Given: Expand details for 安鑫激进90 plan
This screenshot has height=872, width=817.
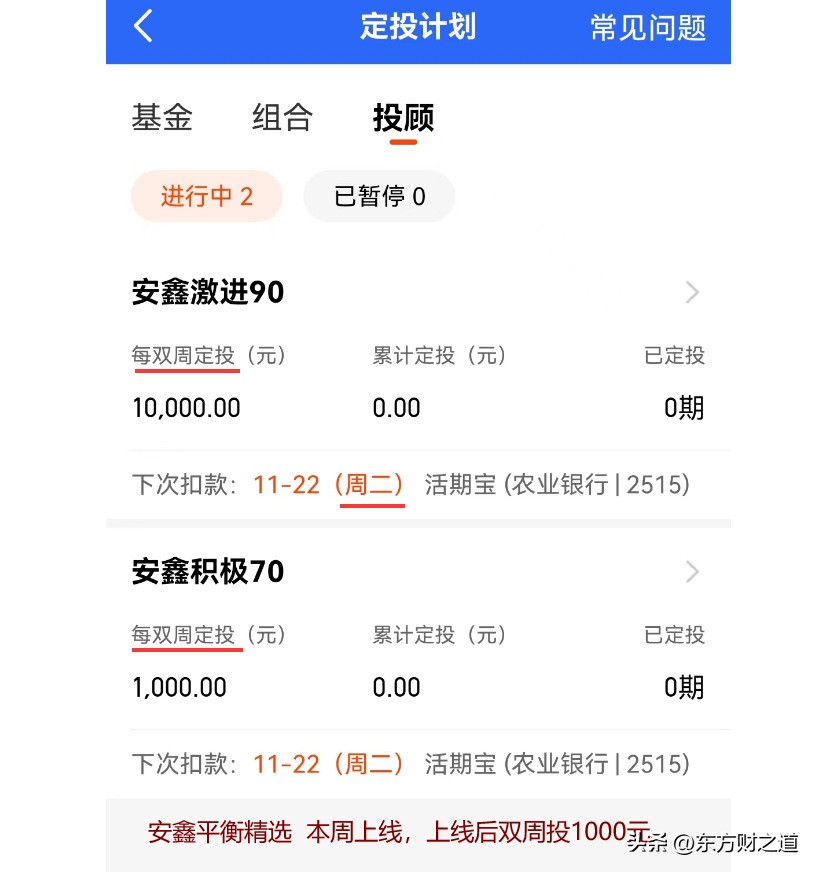Looking at the screenshot, I should tap(691, 292).
